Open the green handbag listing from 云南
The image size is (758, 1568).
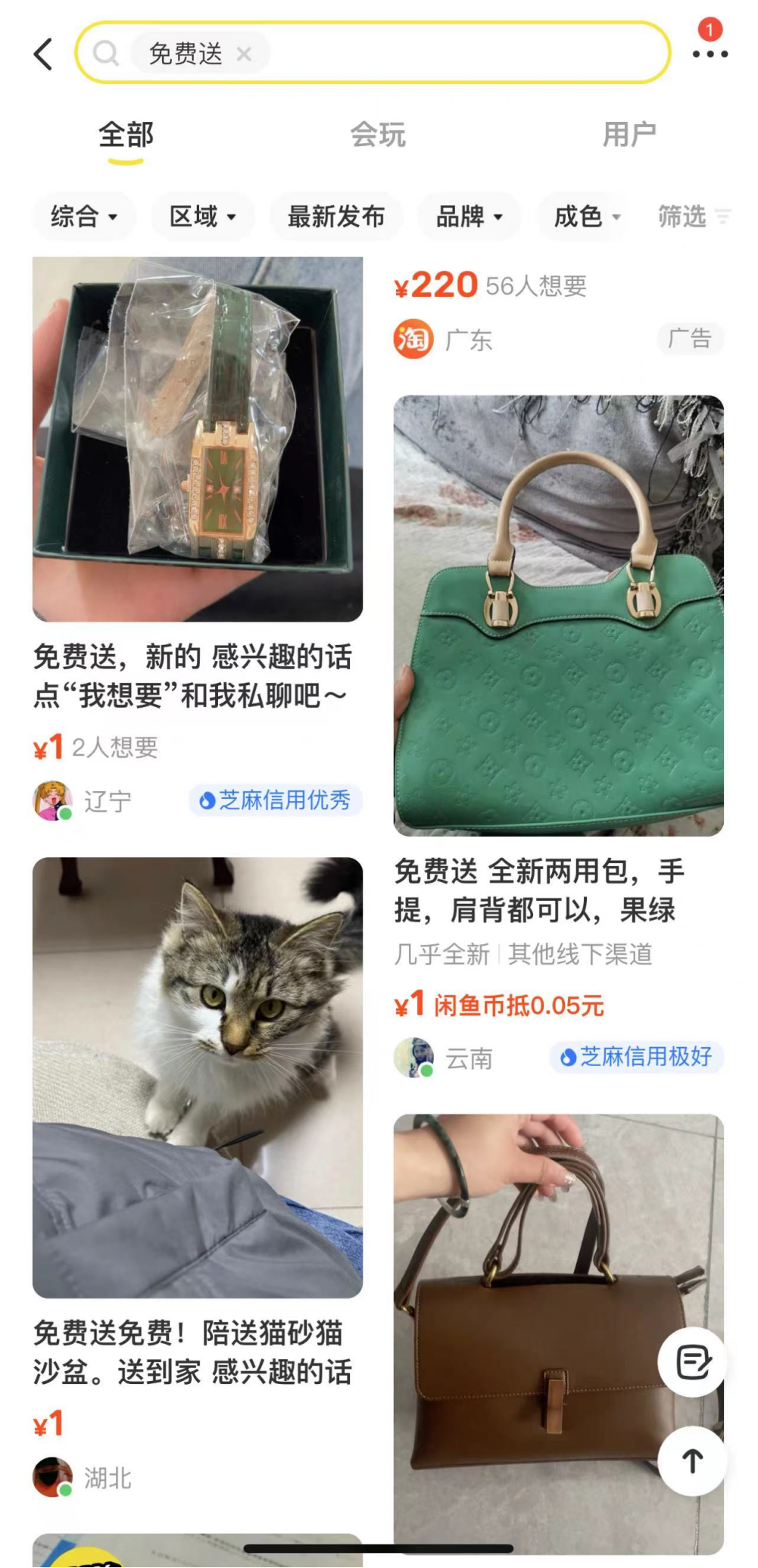point(558,615)
